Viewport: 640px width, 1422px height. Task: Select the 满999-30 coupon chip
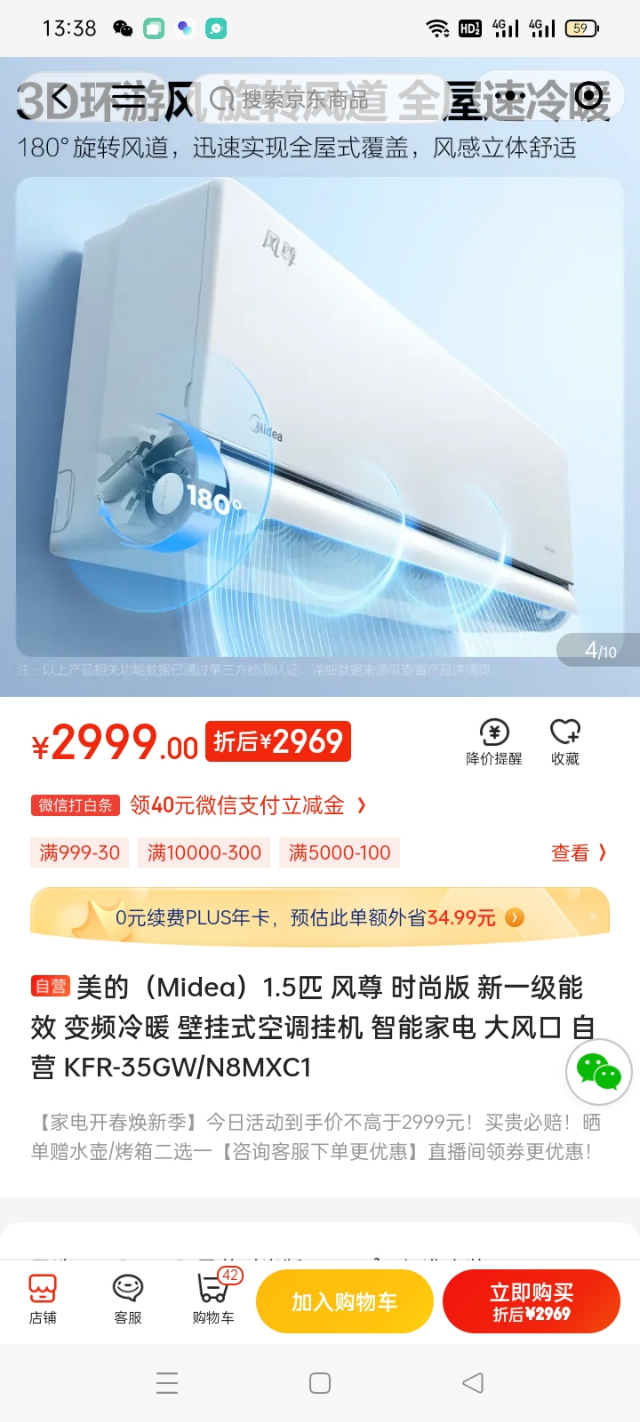pos(80,853)
